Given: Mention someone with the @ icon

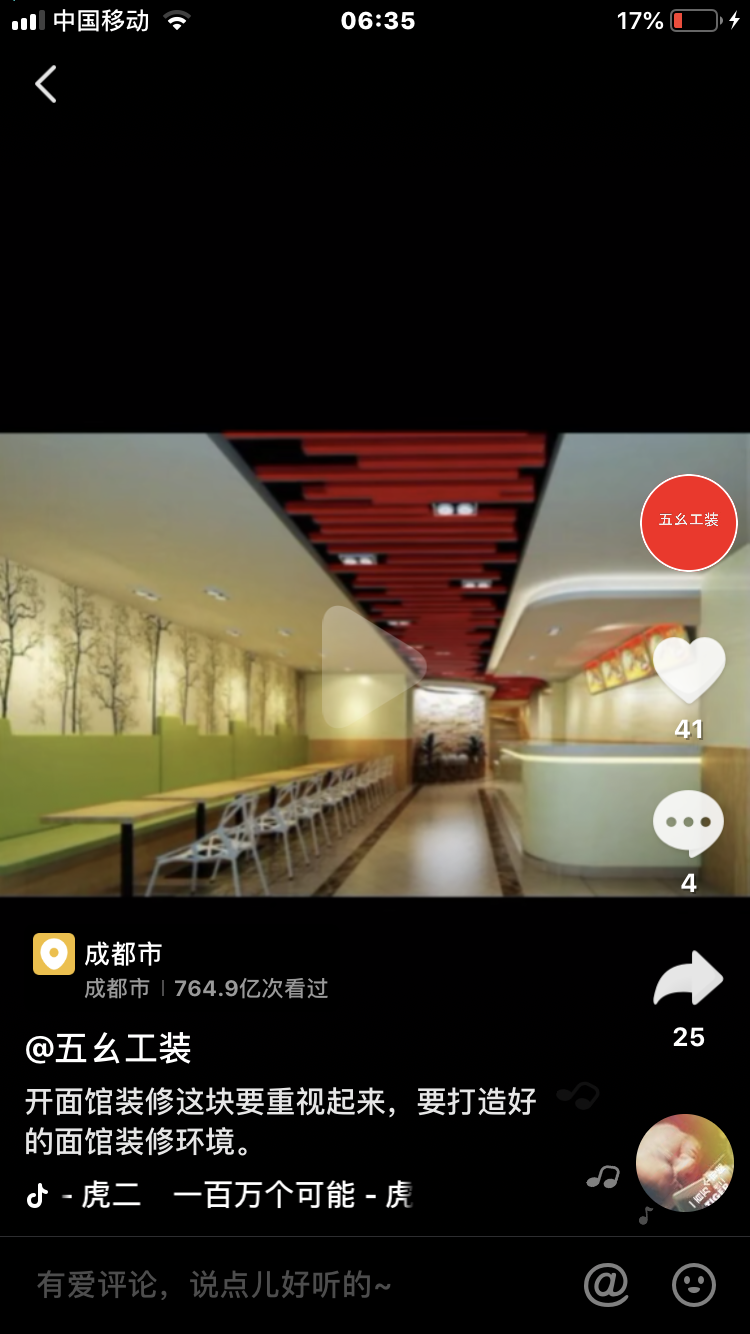Looking at the screenshot, I should coord(606,1284).
